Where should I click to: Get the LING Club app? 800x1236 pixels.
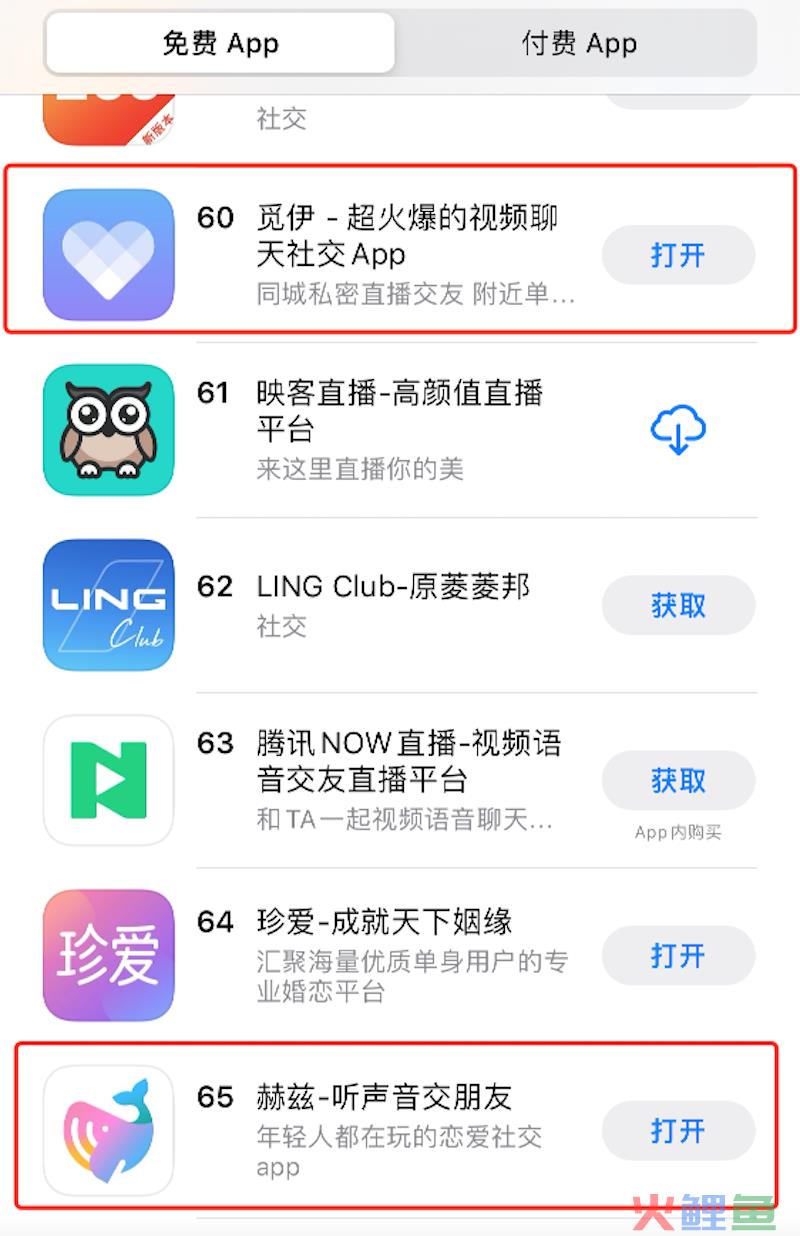[677, 605]
